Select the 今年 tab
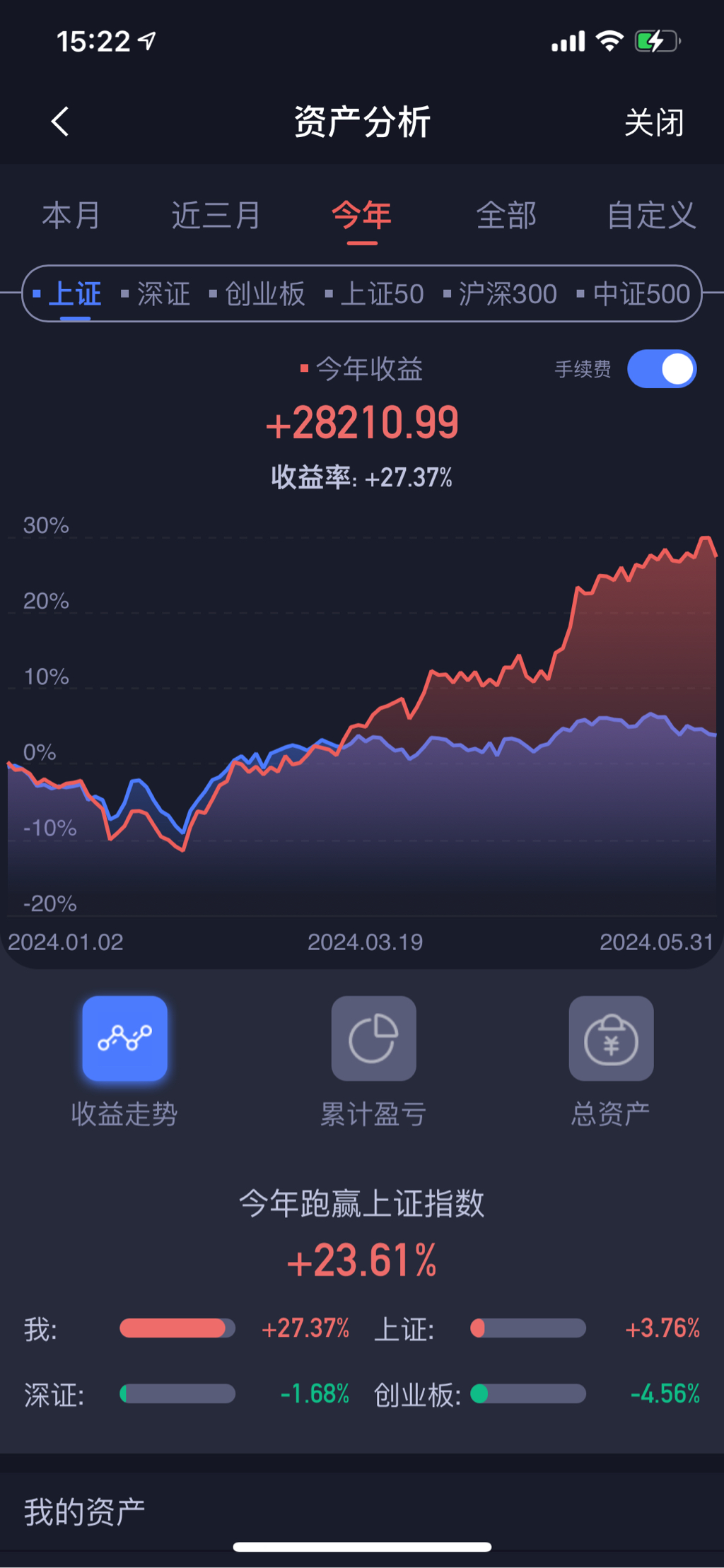 tap(361, 216)
